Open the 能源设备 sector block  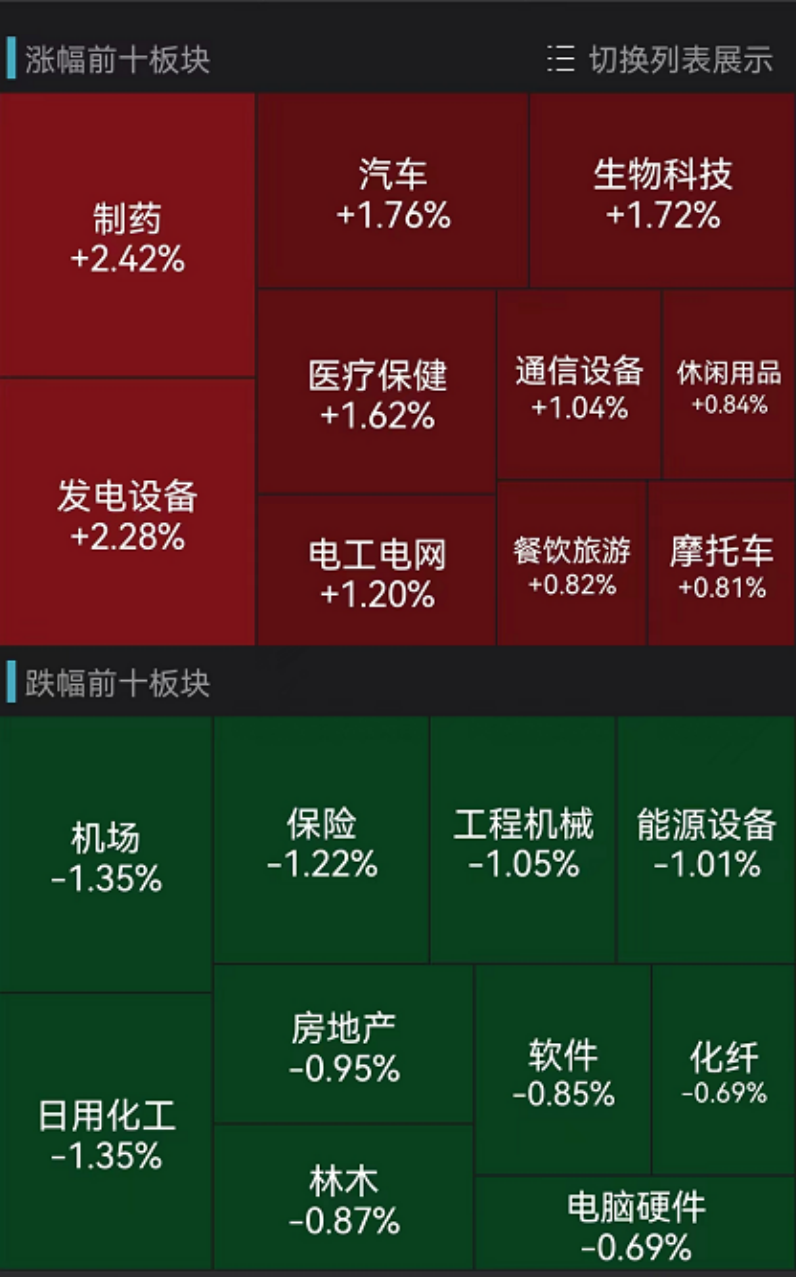[x=707, y=840]
